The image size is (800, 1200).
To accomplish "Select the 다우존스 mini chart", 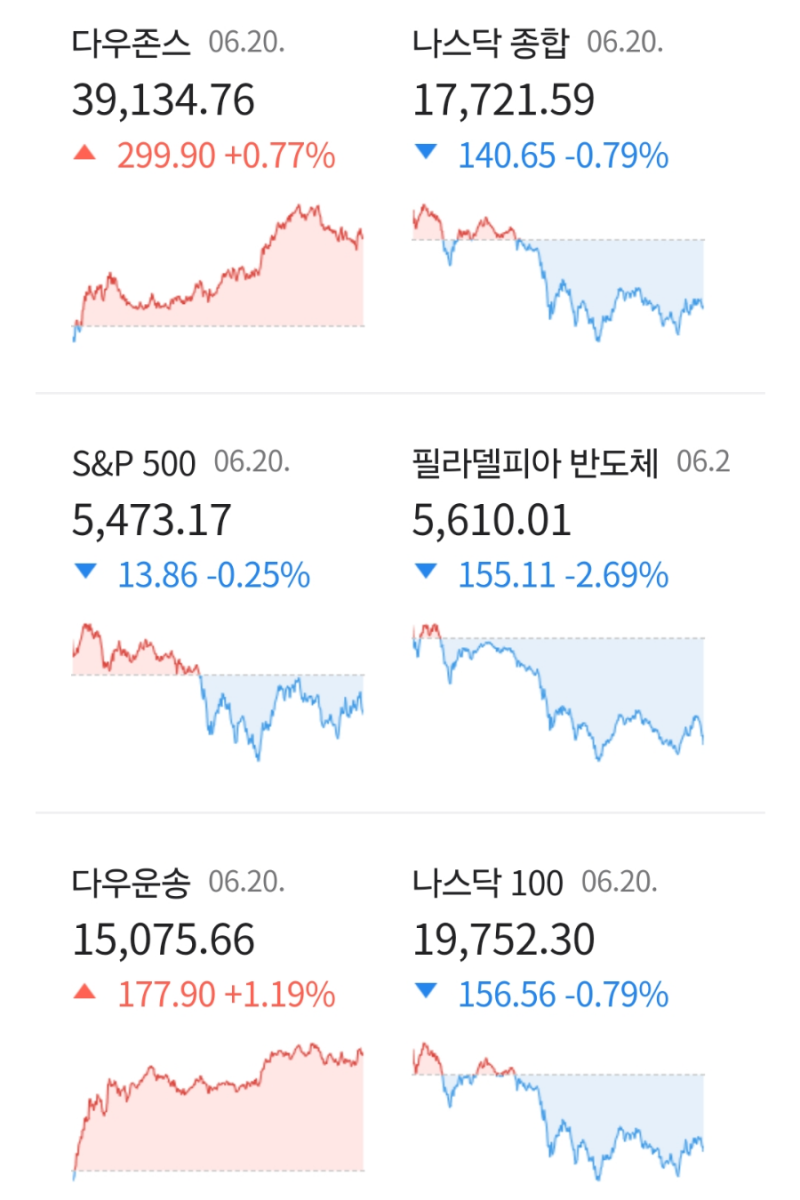I will (218, 270).
